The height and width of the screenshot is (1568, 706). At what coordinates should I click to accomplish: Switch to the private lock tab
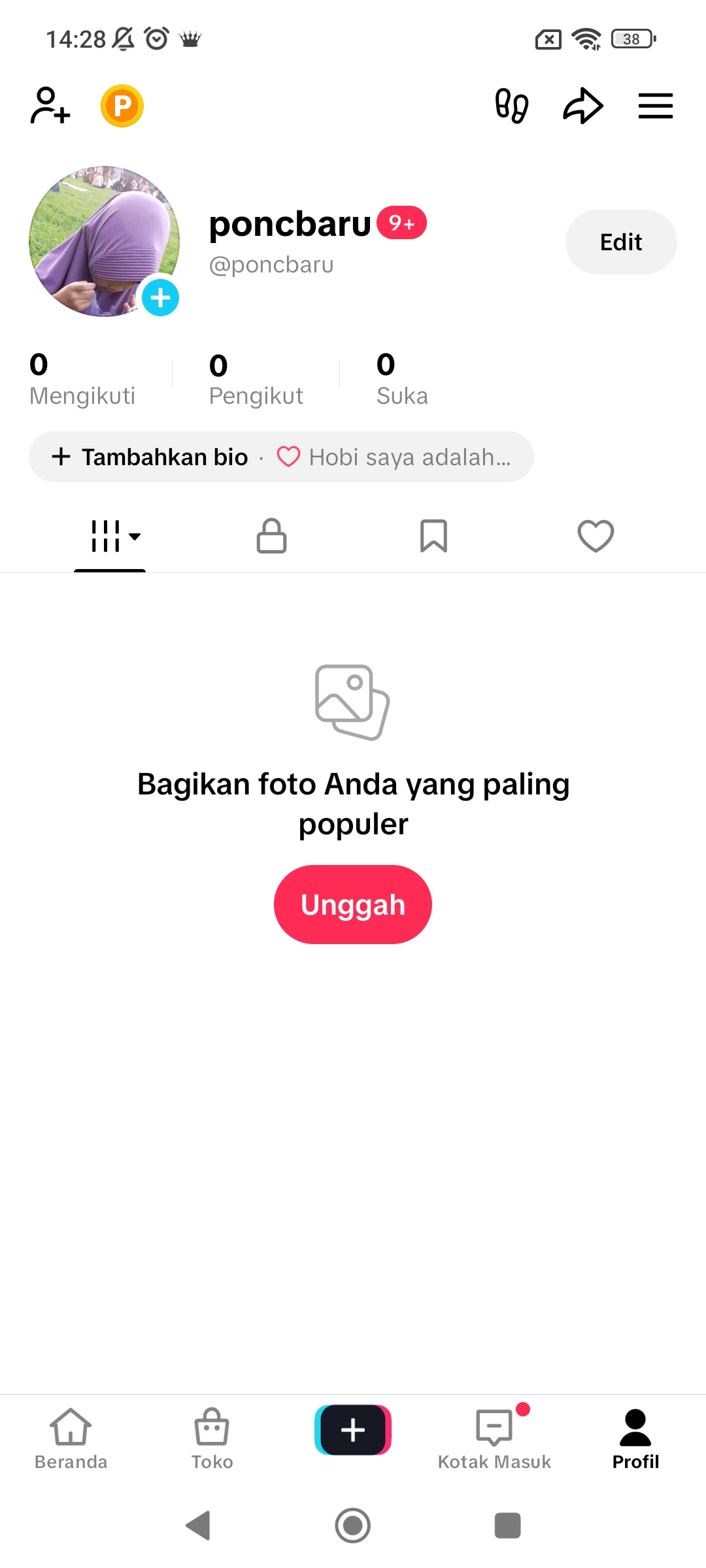[271, 536]
